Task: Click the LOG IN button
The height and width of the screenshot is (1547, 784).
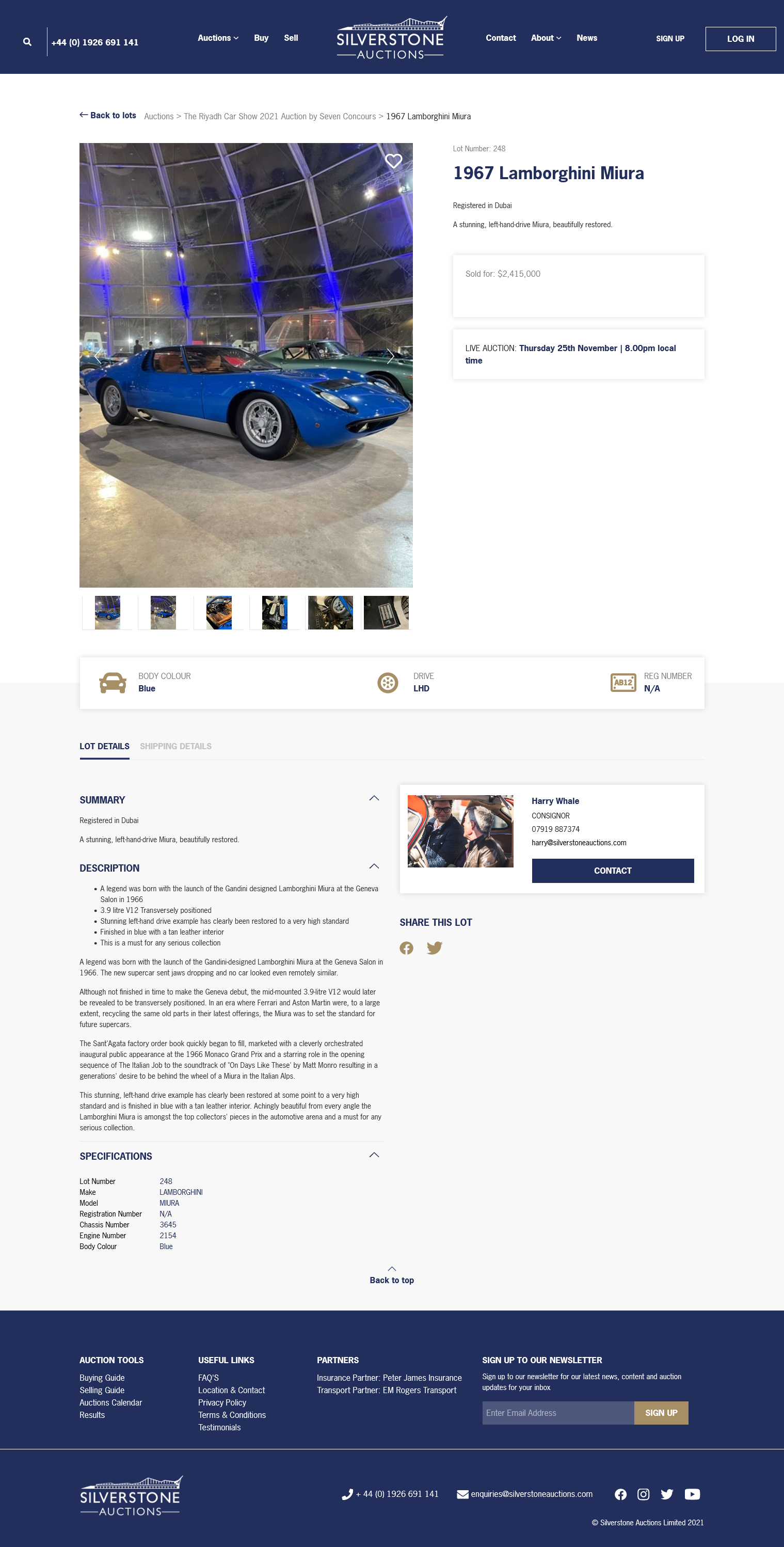Action: point(740,39)
